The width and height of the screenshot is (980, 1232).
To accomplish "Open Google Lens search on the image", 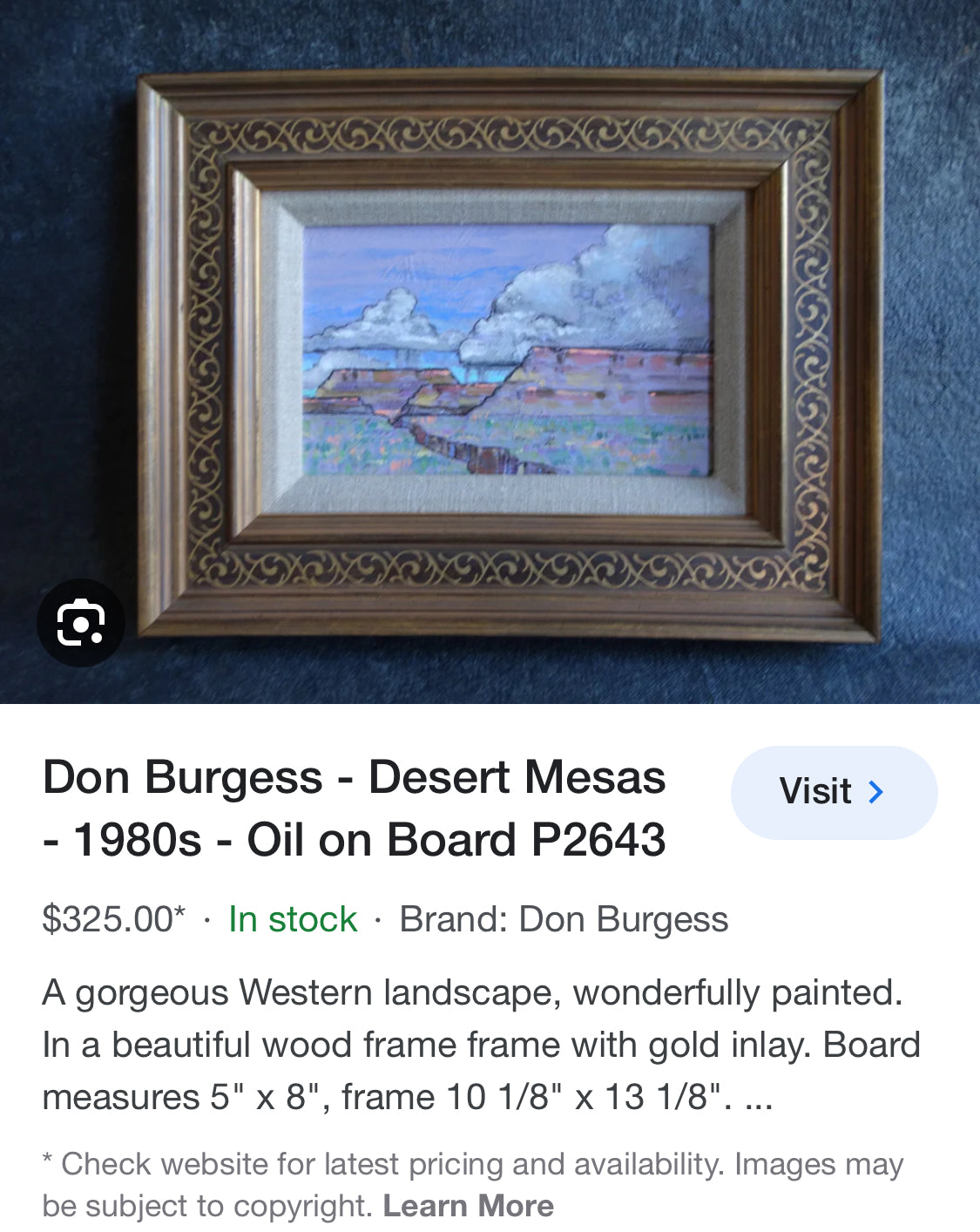I will tap(80, 622).
